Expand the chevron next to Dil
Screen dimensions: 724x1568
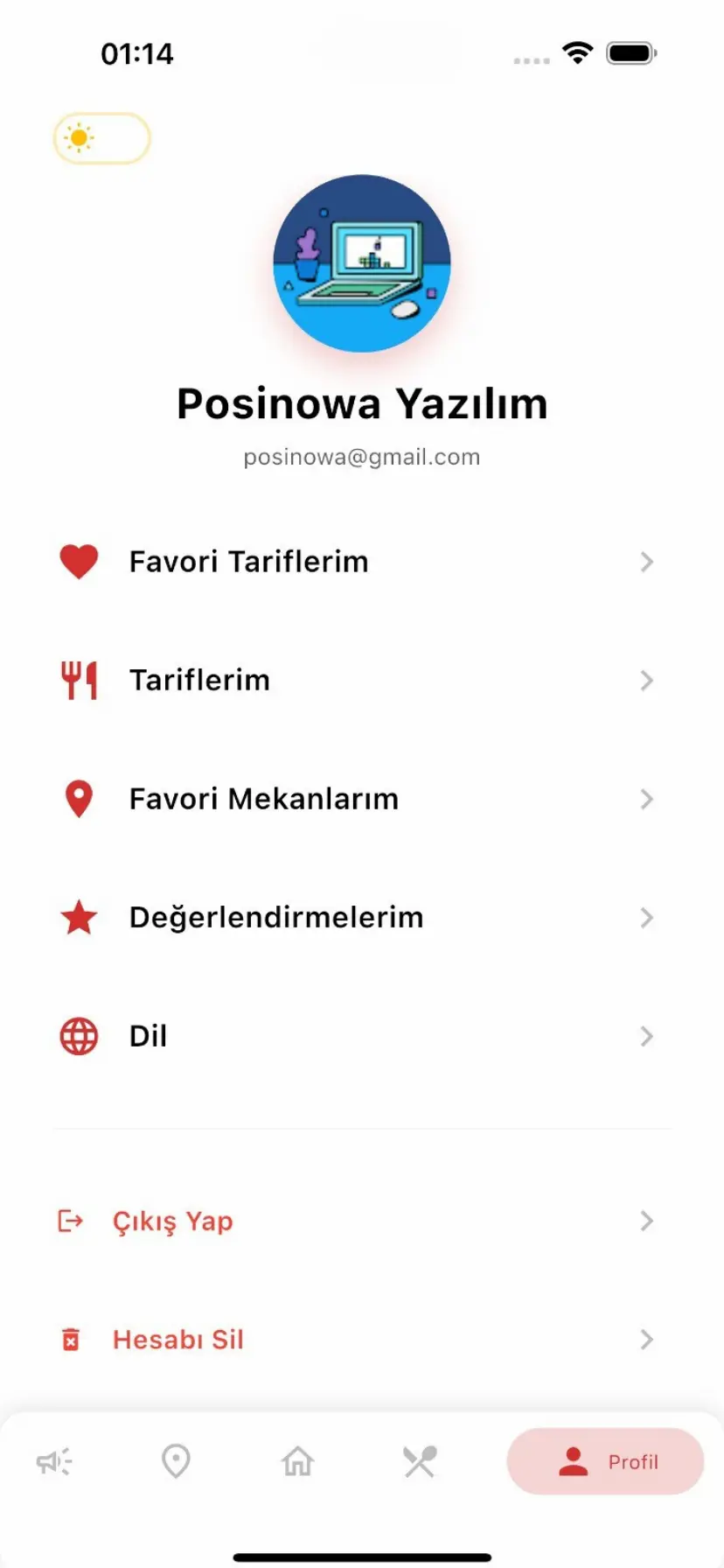tap(646, 1036)
